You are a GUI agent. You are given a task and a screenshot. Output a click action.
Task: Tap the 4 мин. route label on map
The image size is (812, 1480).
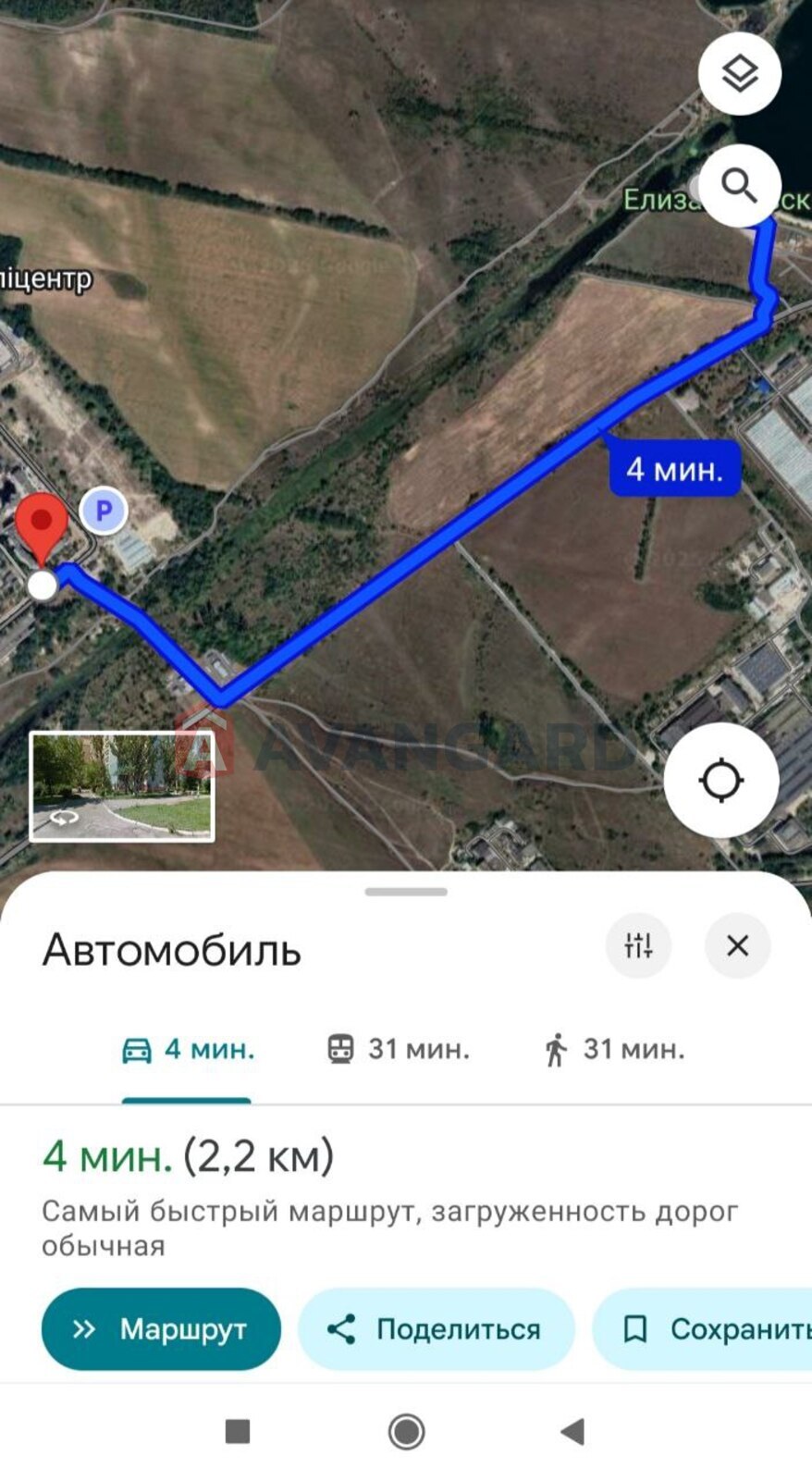point(674,469)
